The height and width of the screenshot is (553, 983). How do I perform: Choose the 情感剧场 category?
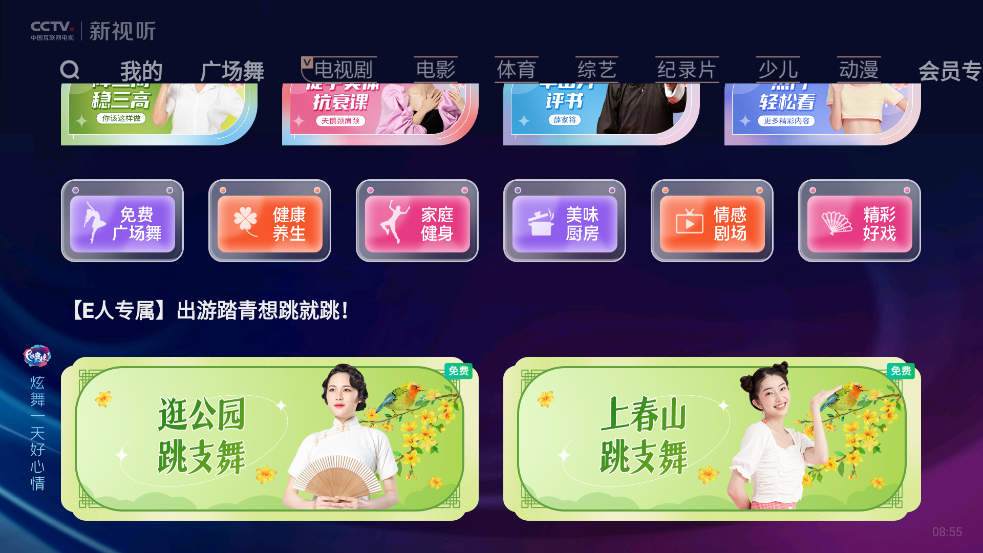[x=712, y=221]
